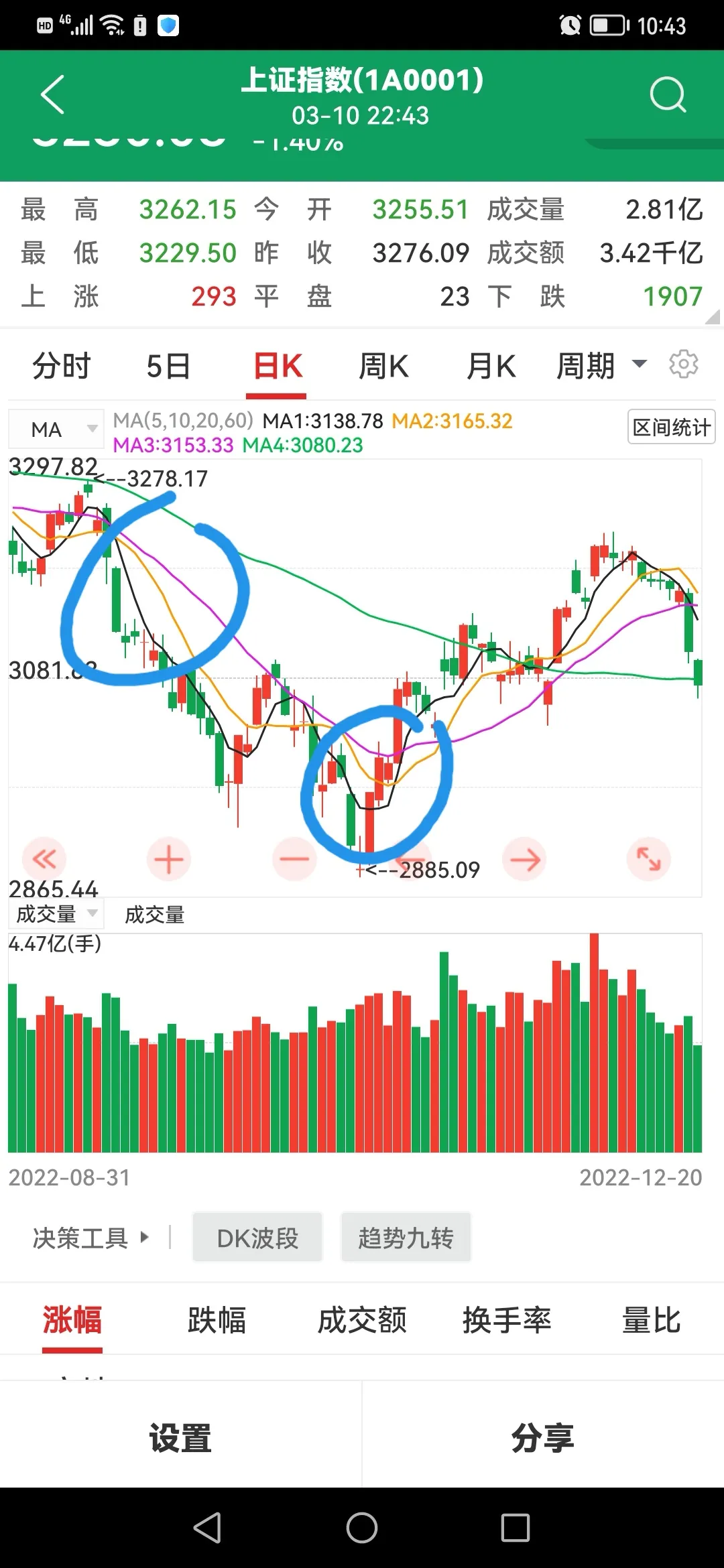Open 设置 at the bottom
The width and height of the screenshot is (724, 1568).
point(180,1438)
